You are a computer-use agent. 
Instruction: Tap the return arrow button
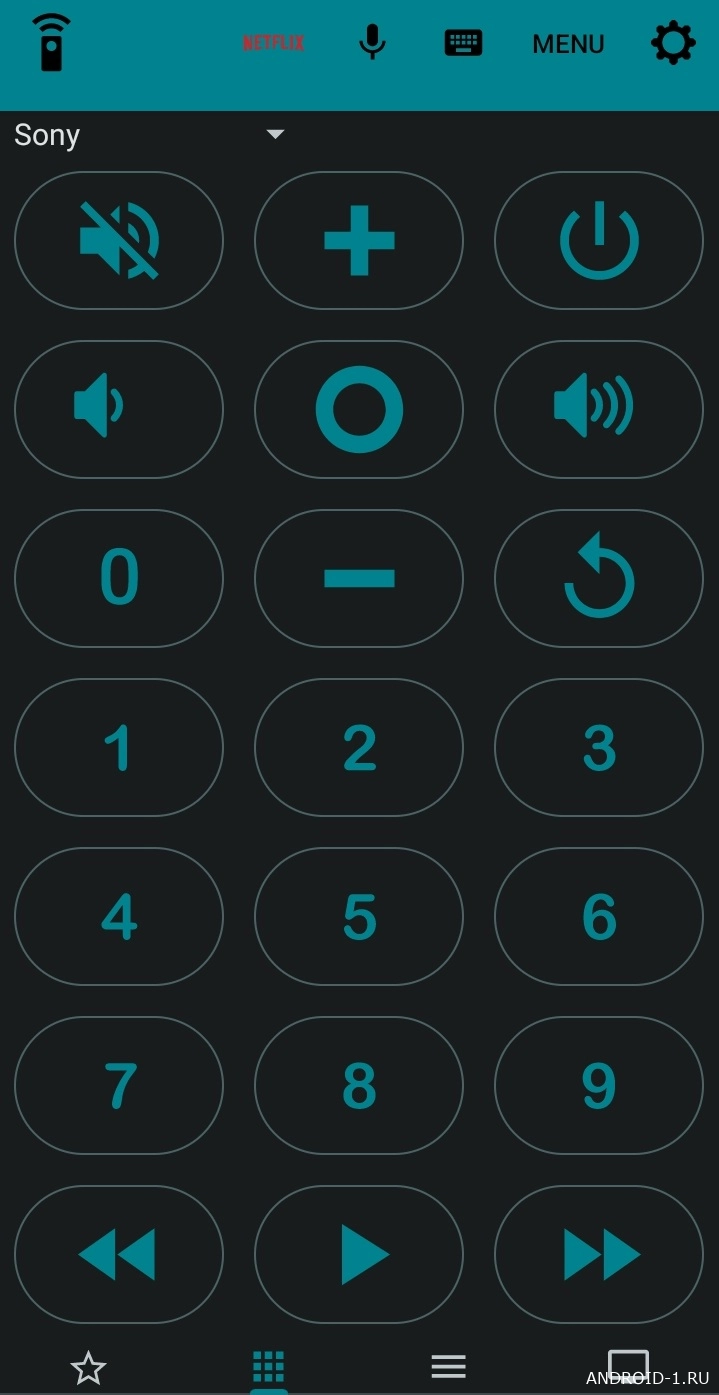pos(599,578)
